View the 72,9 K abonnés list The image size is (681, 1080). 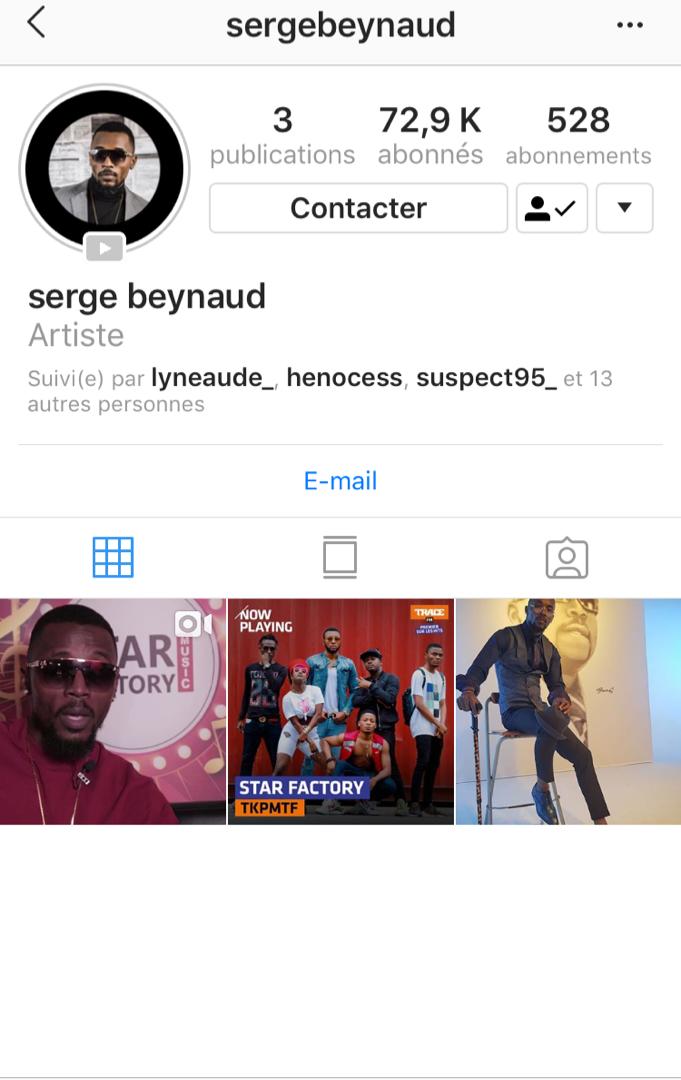pos(430,136)
